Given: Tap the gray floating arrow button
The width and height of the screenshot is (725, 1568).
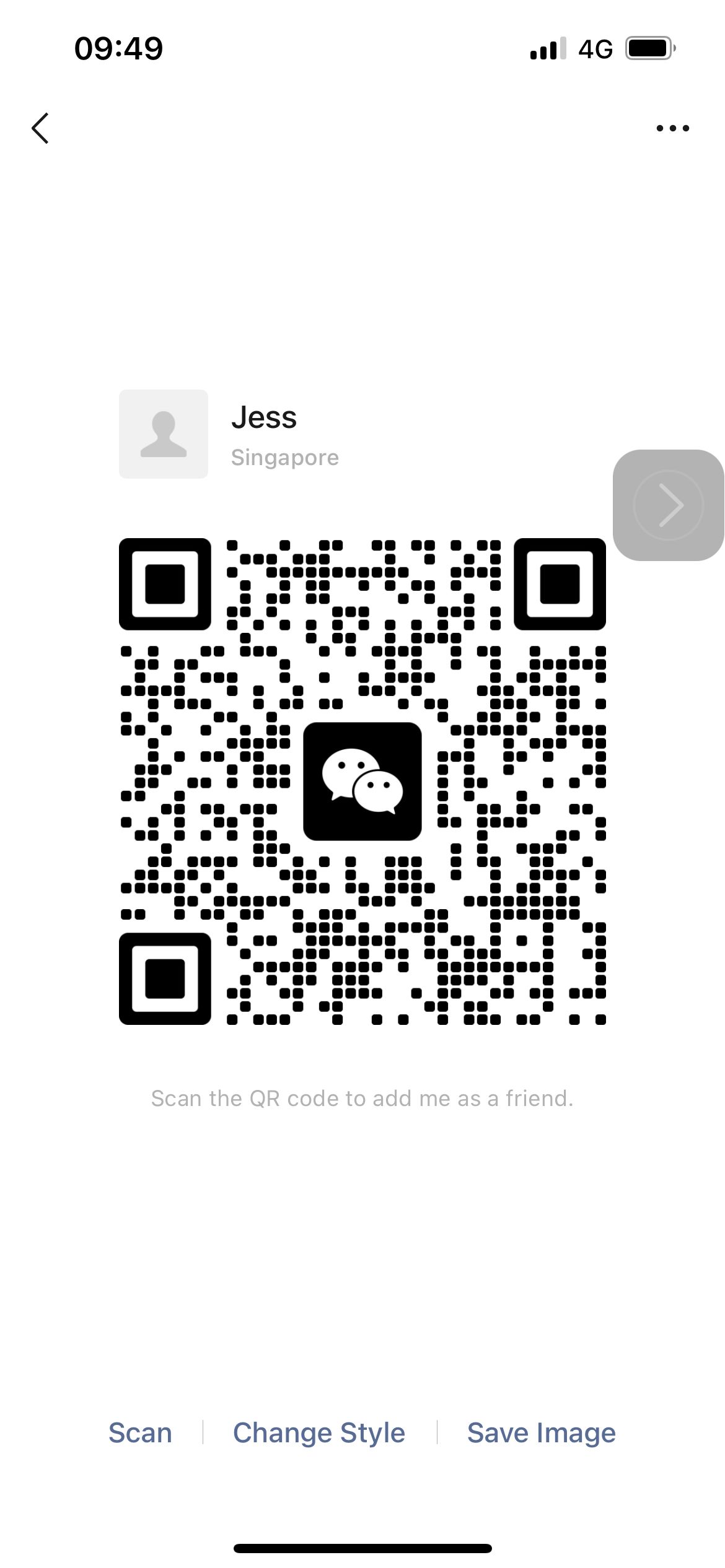Looking at the screenshot, I should (669, 505).
